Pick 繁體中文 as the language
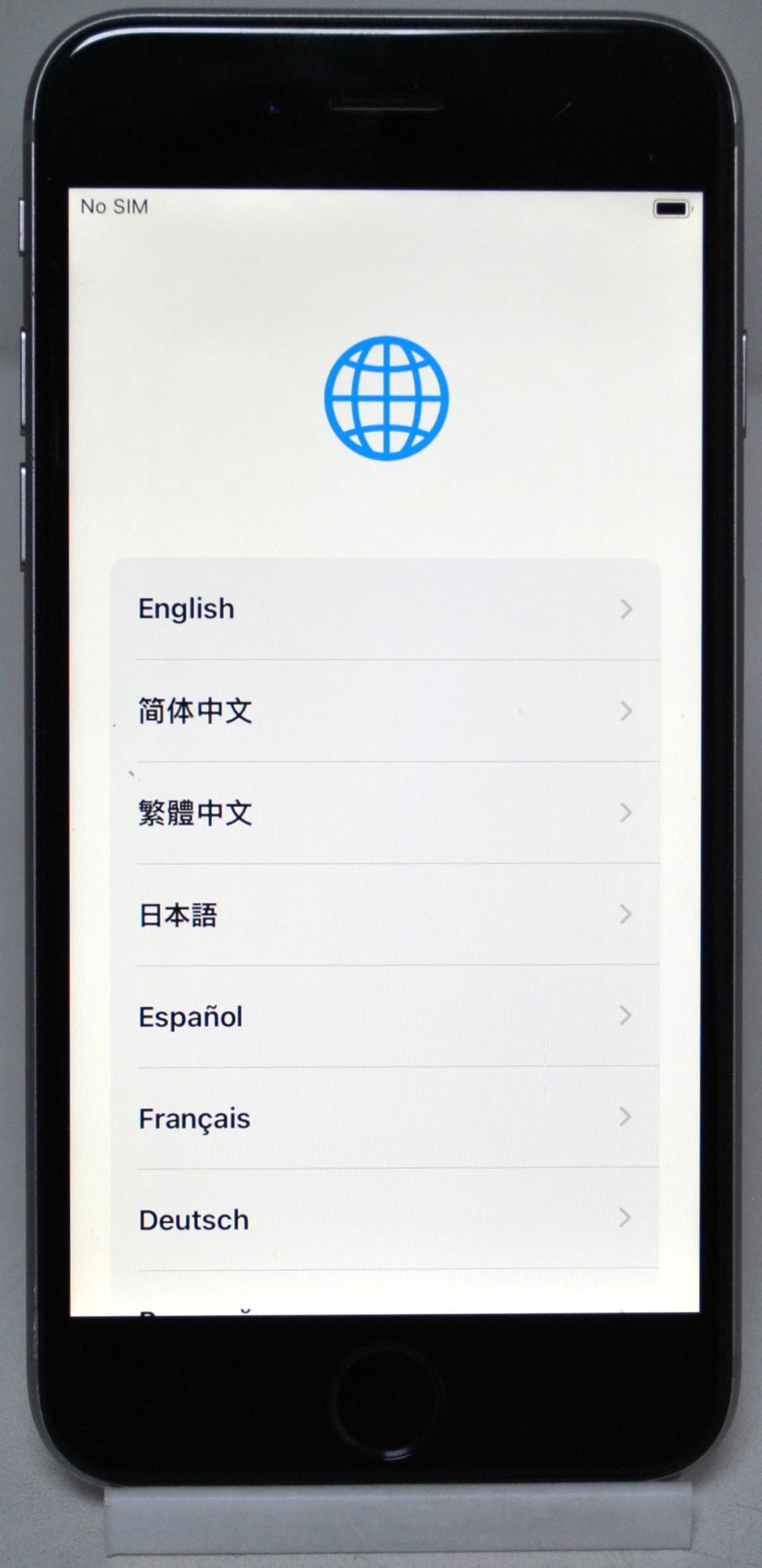The height and width of the screenshot is (1568, 762). coord(384,813)
